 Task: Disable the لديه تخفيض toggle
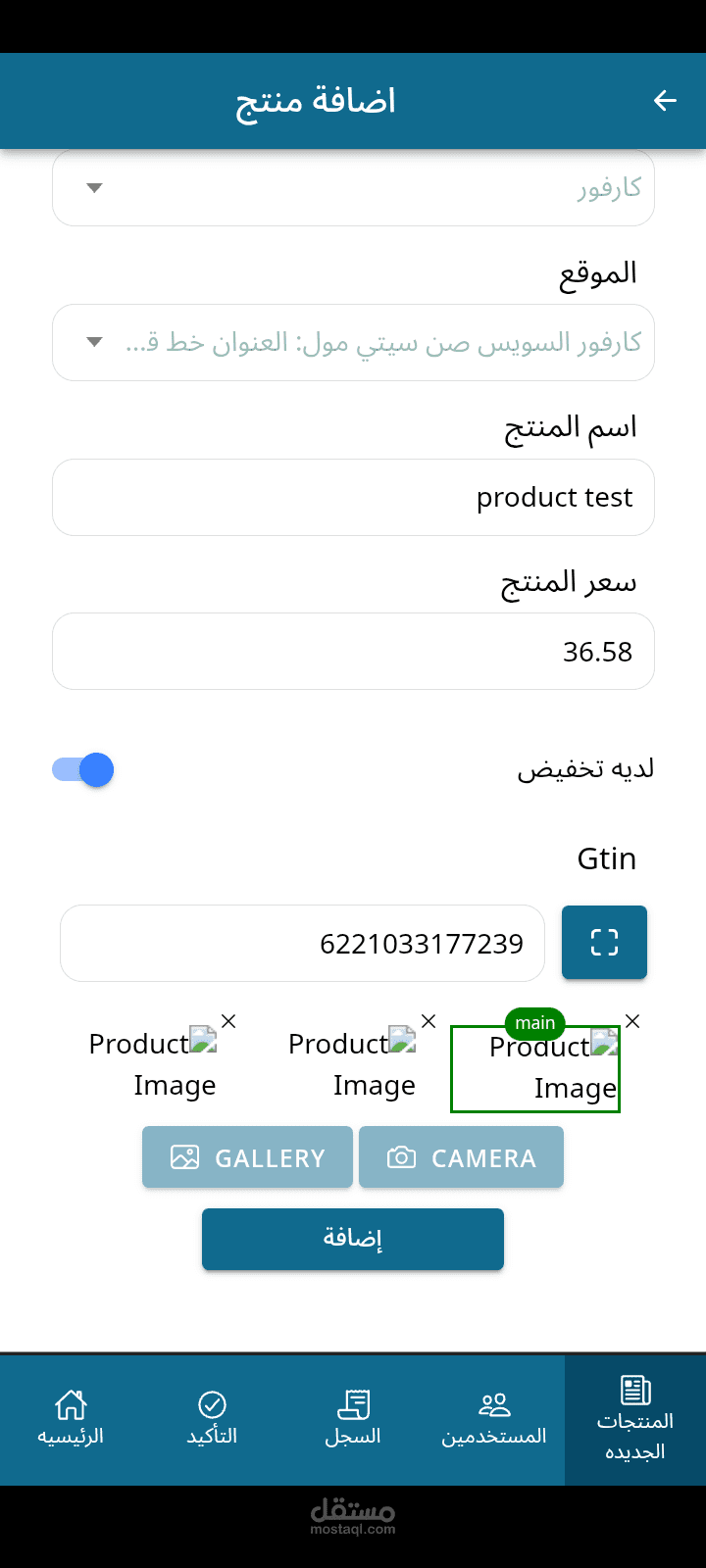[x=82, y=769]
